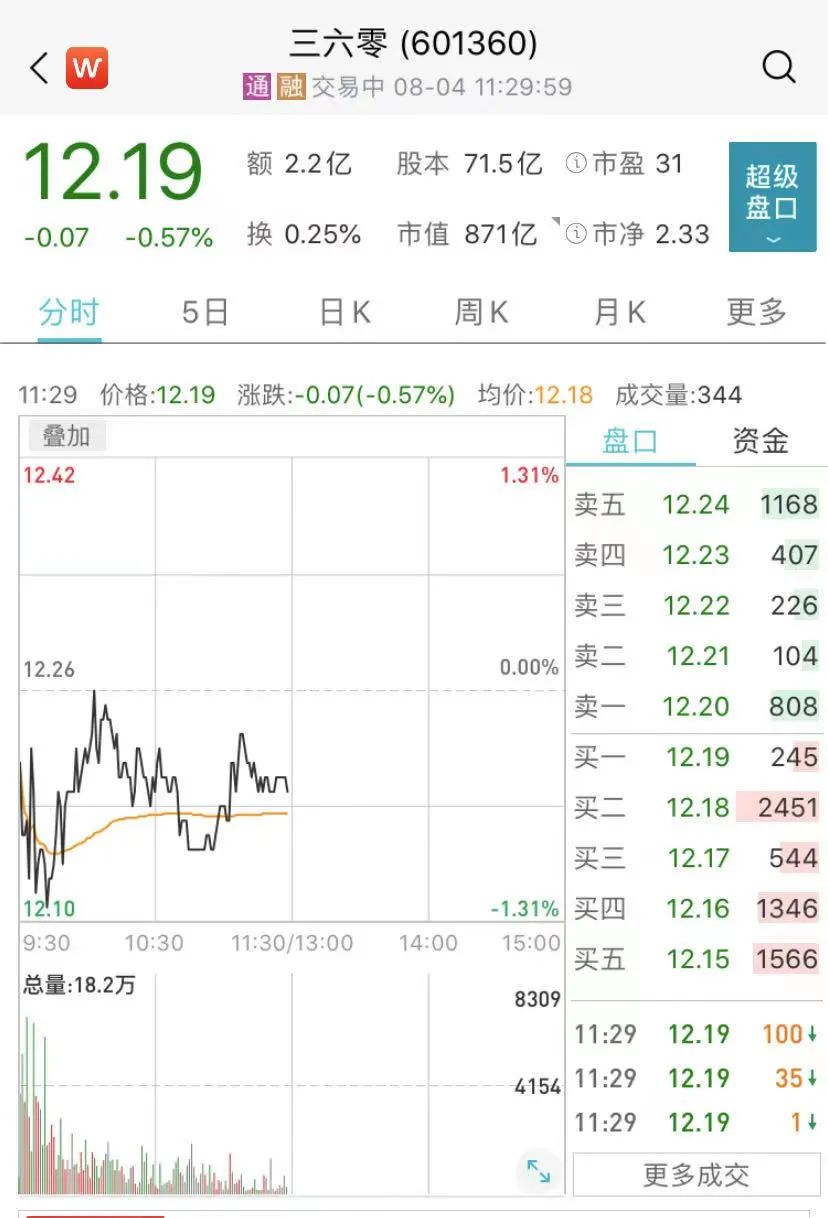
Task: Open the red W app icon
Action: tap(87, 68)
